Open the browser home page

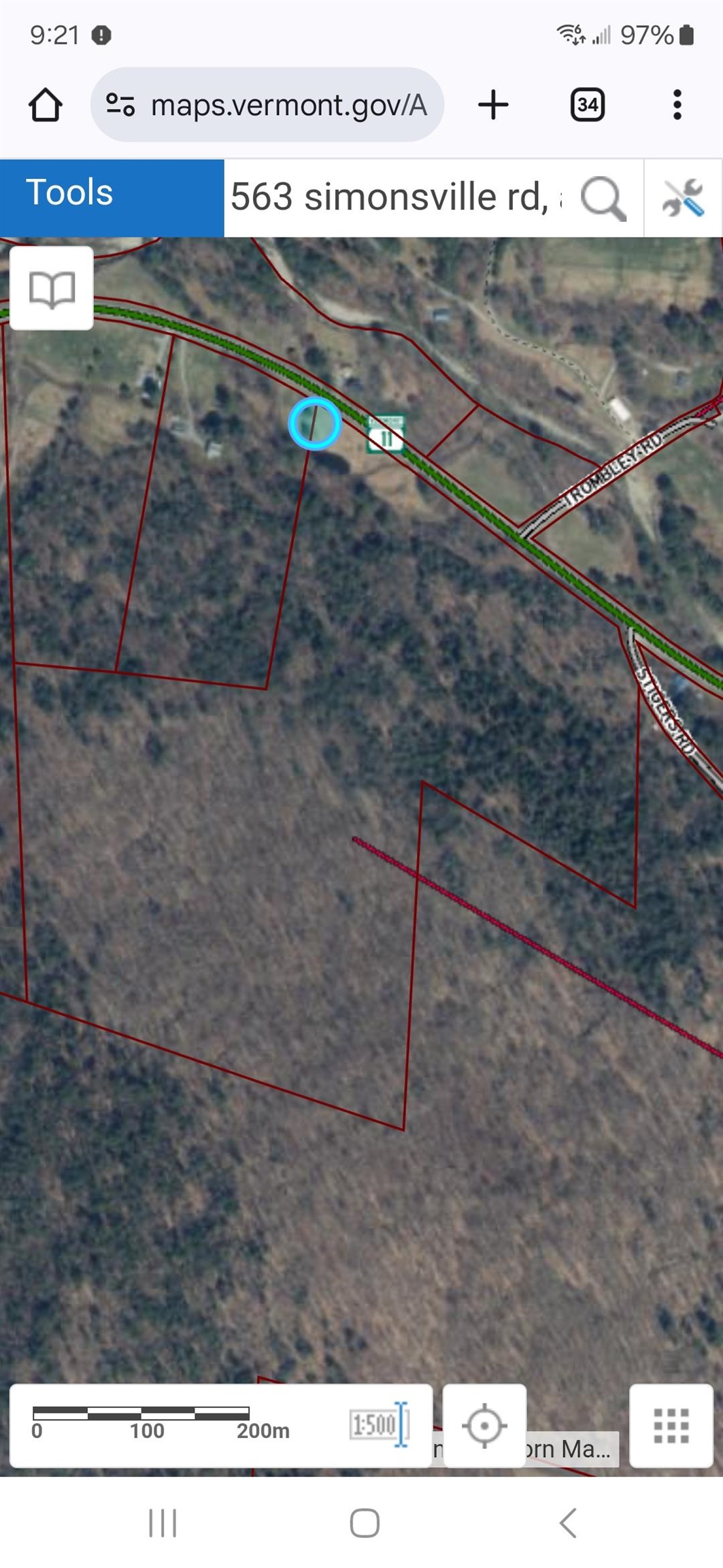coord(46,105)
